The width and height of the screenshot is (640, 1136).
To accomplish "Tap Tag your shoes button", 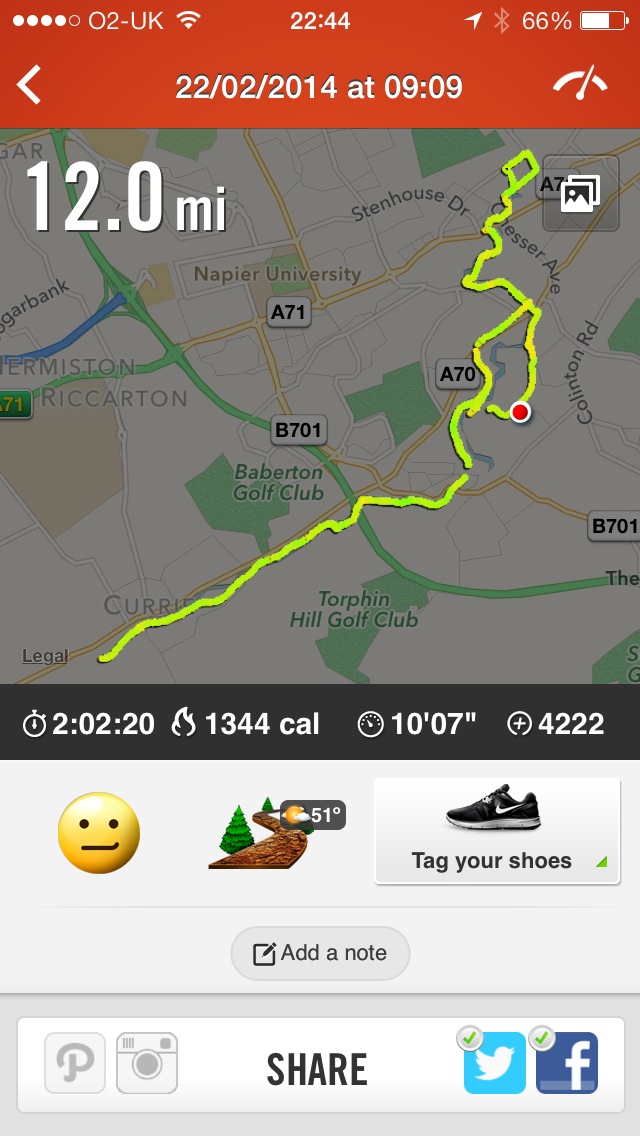I will [x=491, y=832].
